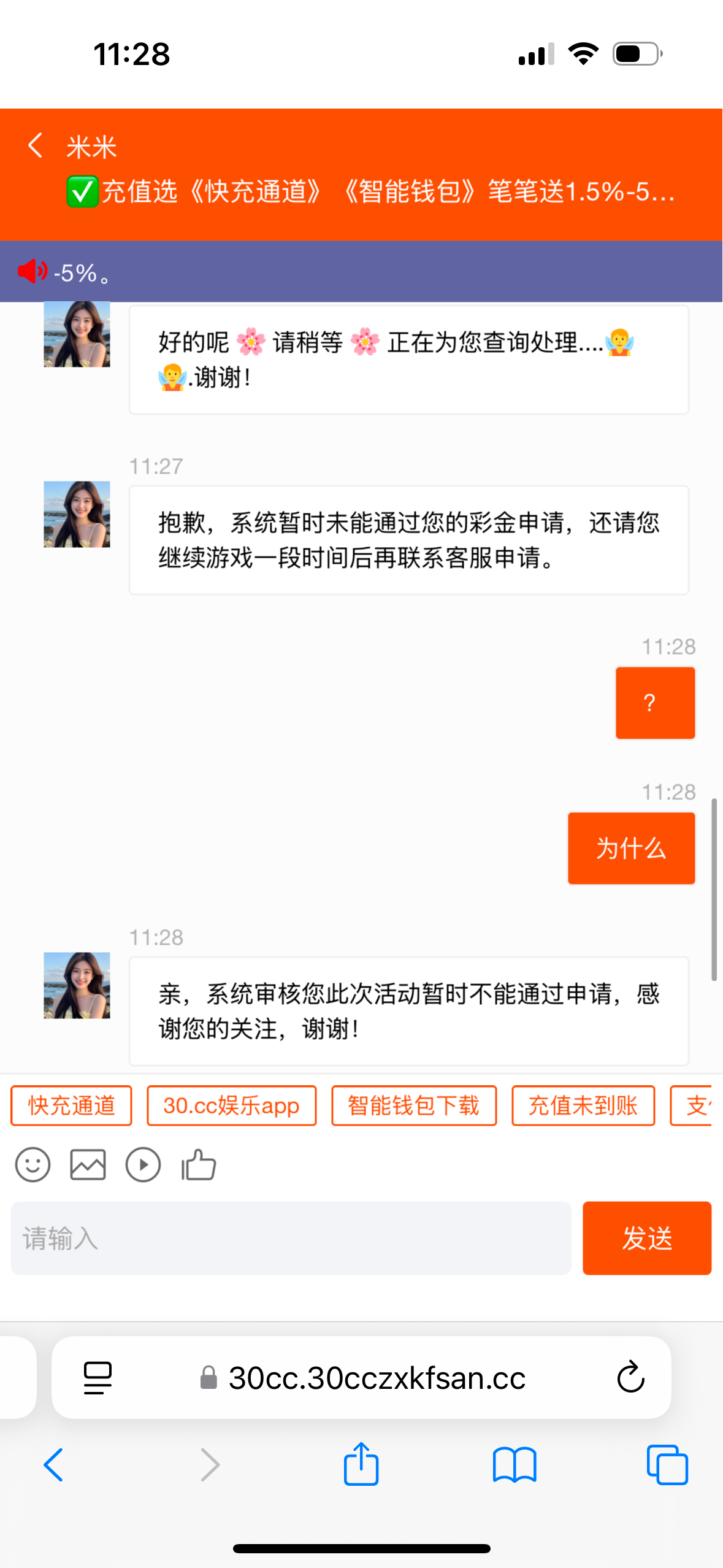
Task: Open Safari bookmarks
Action: tap(514, 1465)
